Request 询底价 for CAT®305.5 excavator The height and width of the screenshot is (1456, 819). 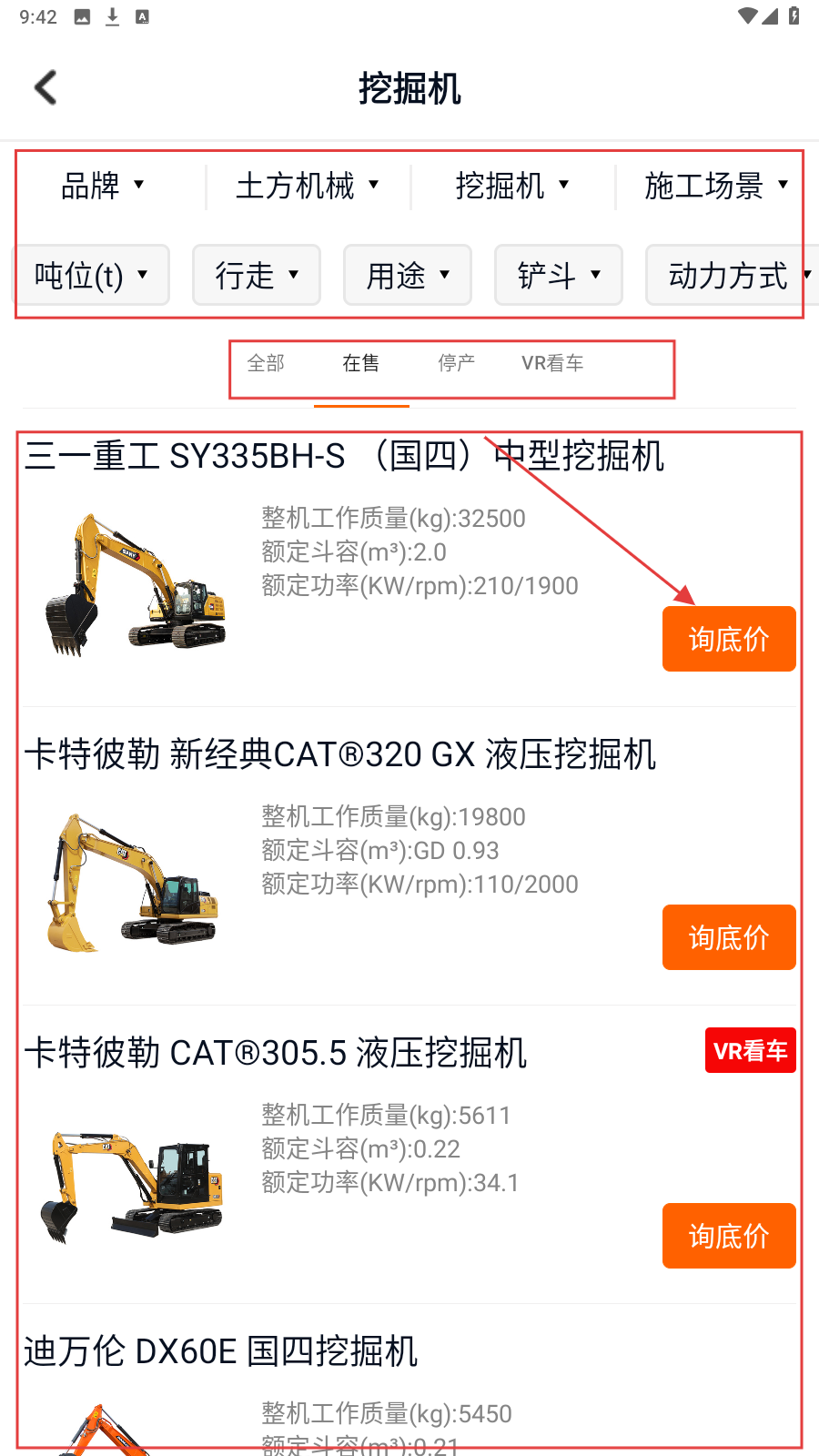tap(729, 1236)
